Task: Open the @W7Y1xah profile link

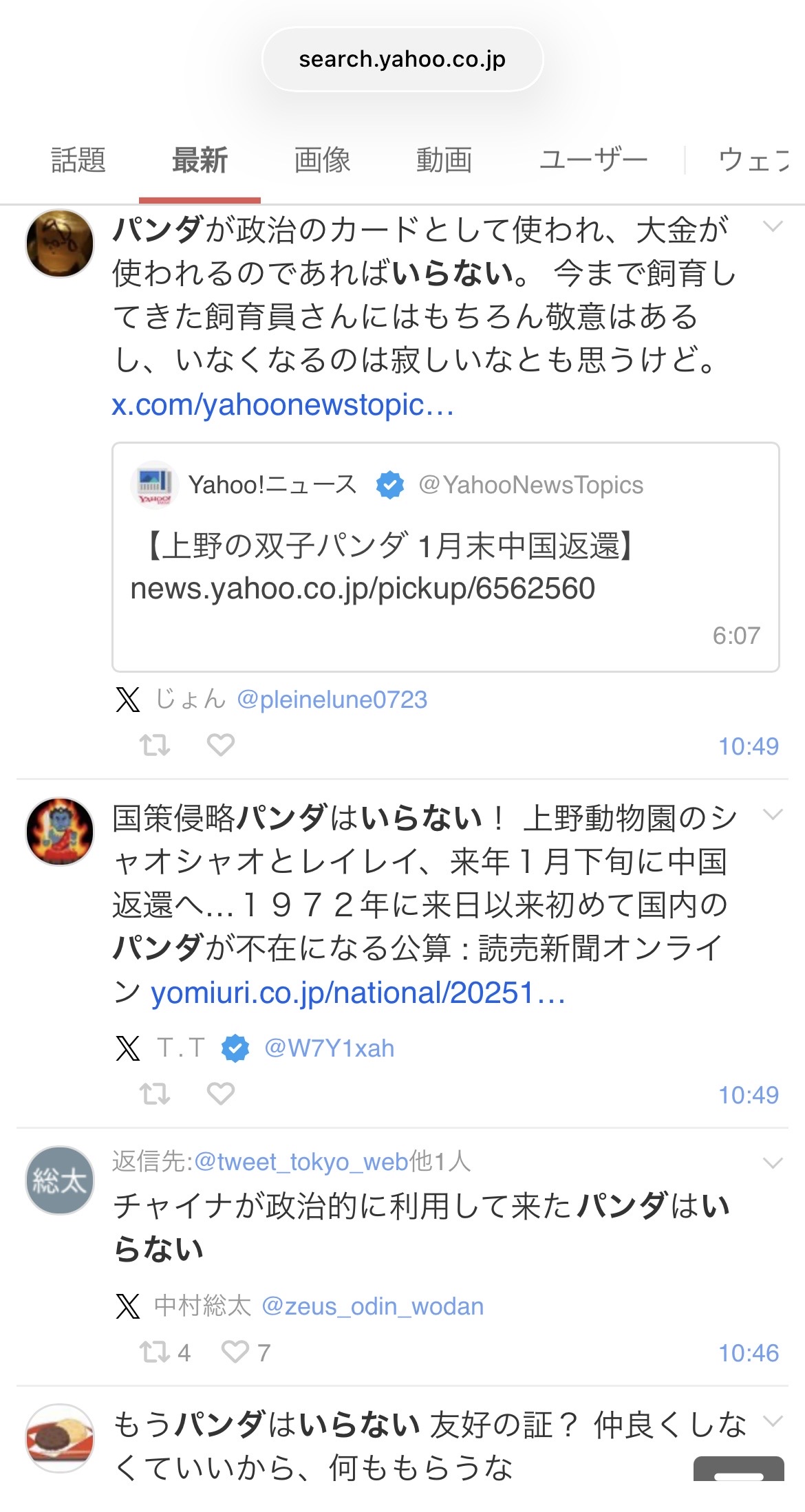Action: tap(329, 1048)
